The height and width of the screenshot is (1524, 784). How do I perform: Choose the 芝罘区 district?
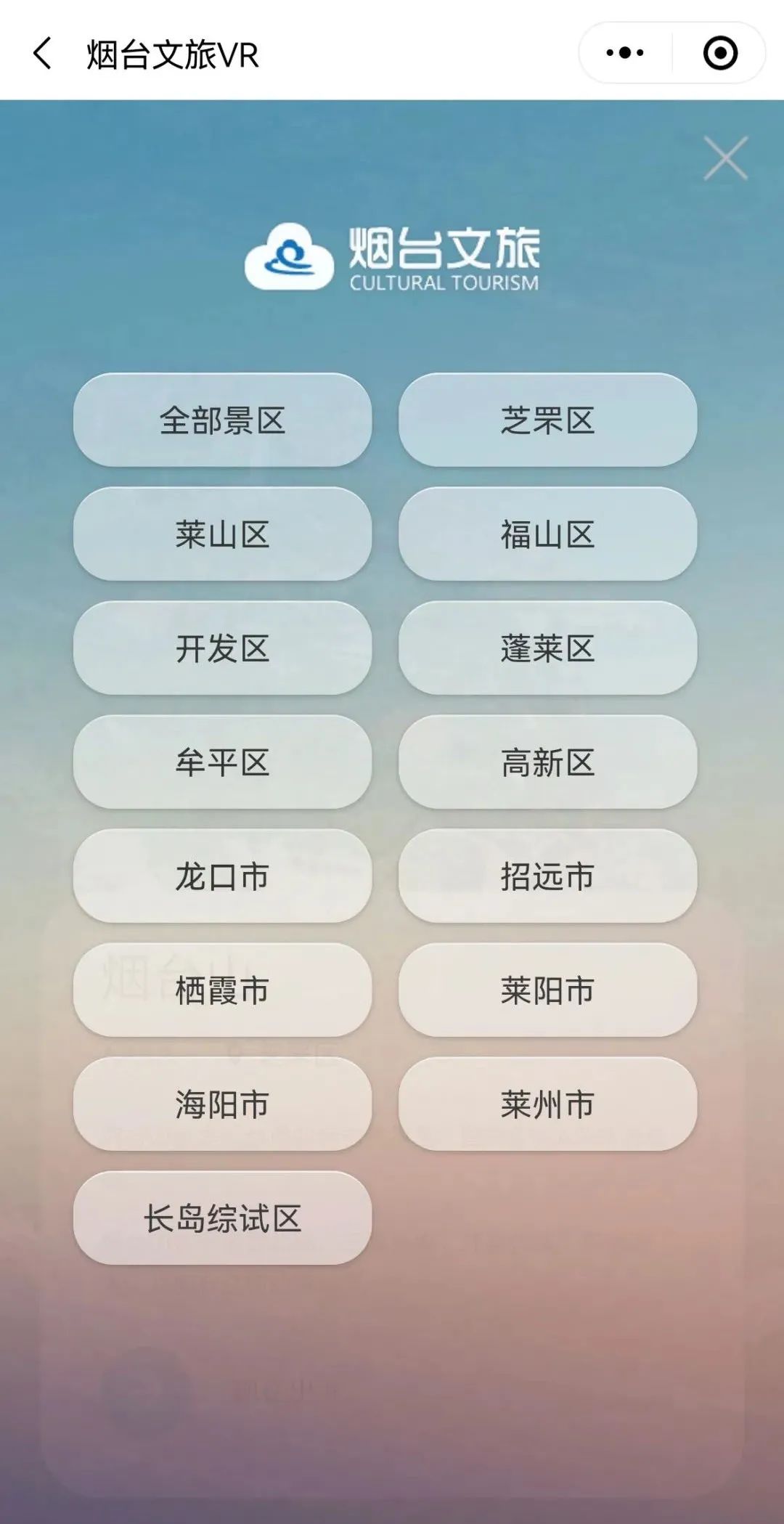[x=547, y=420]
